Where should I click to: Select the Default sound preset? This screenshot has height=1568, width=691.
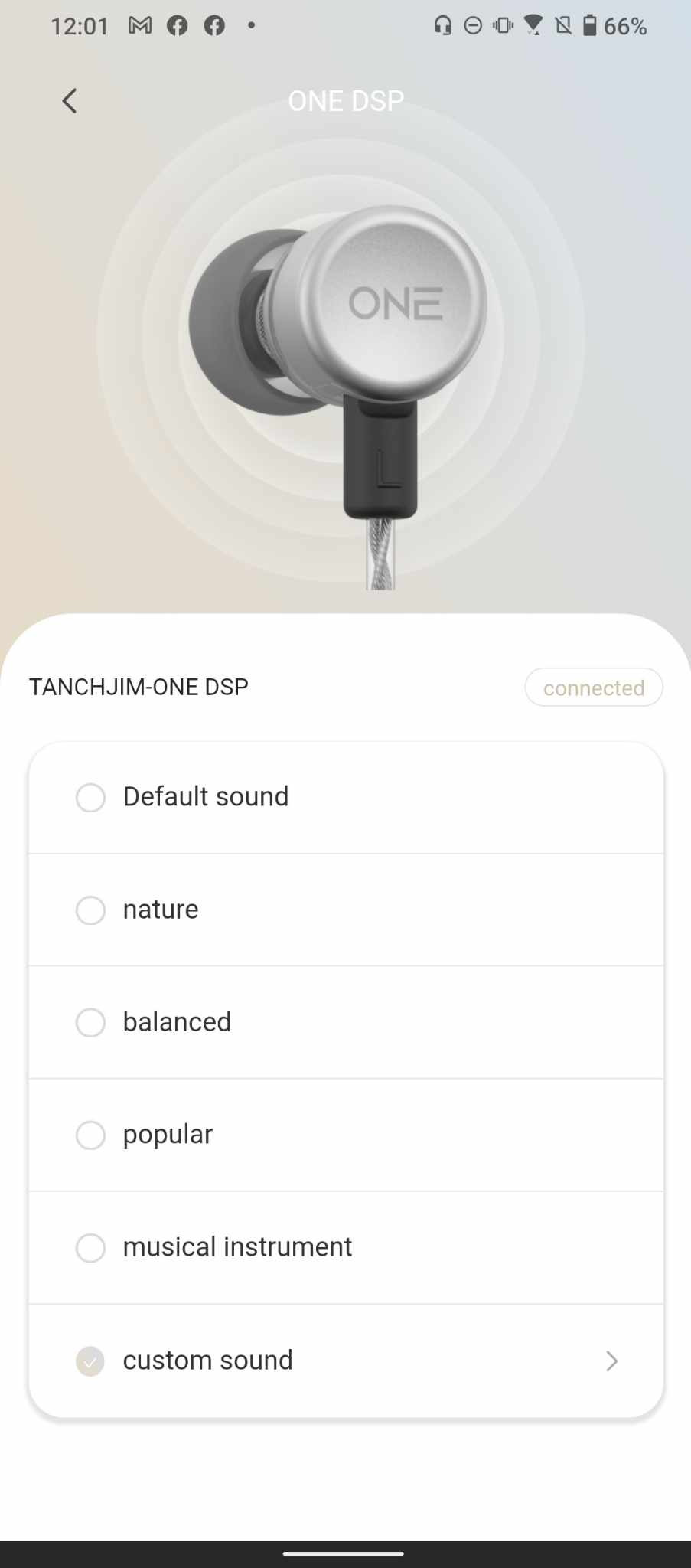tap(90, 797)
